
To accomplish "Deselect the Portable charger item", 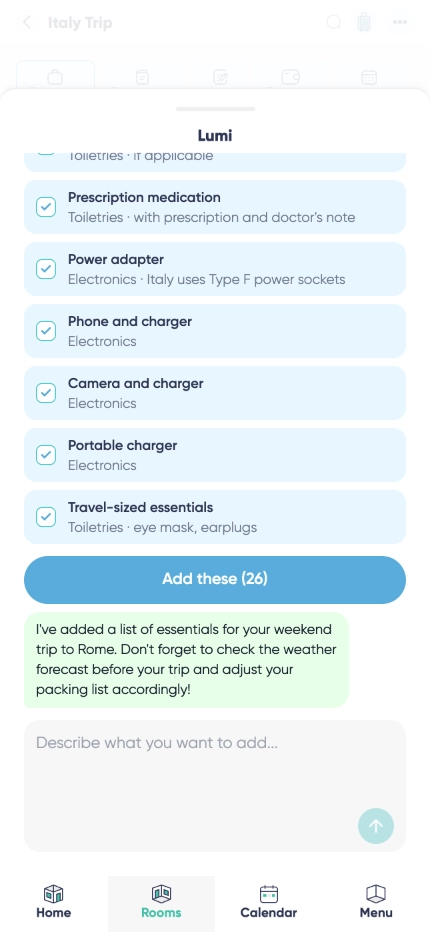I will click(x=46, y=455).
